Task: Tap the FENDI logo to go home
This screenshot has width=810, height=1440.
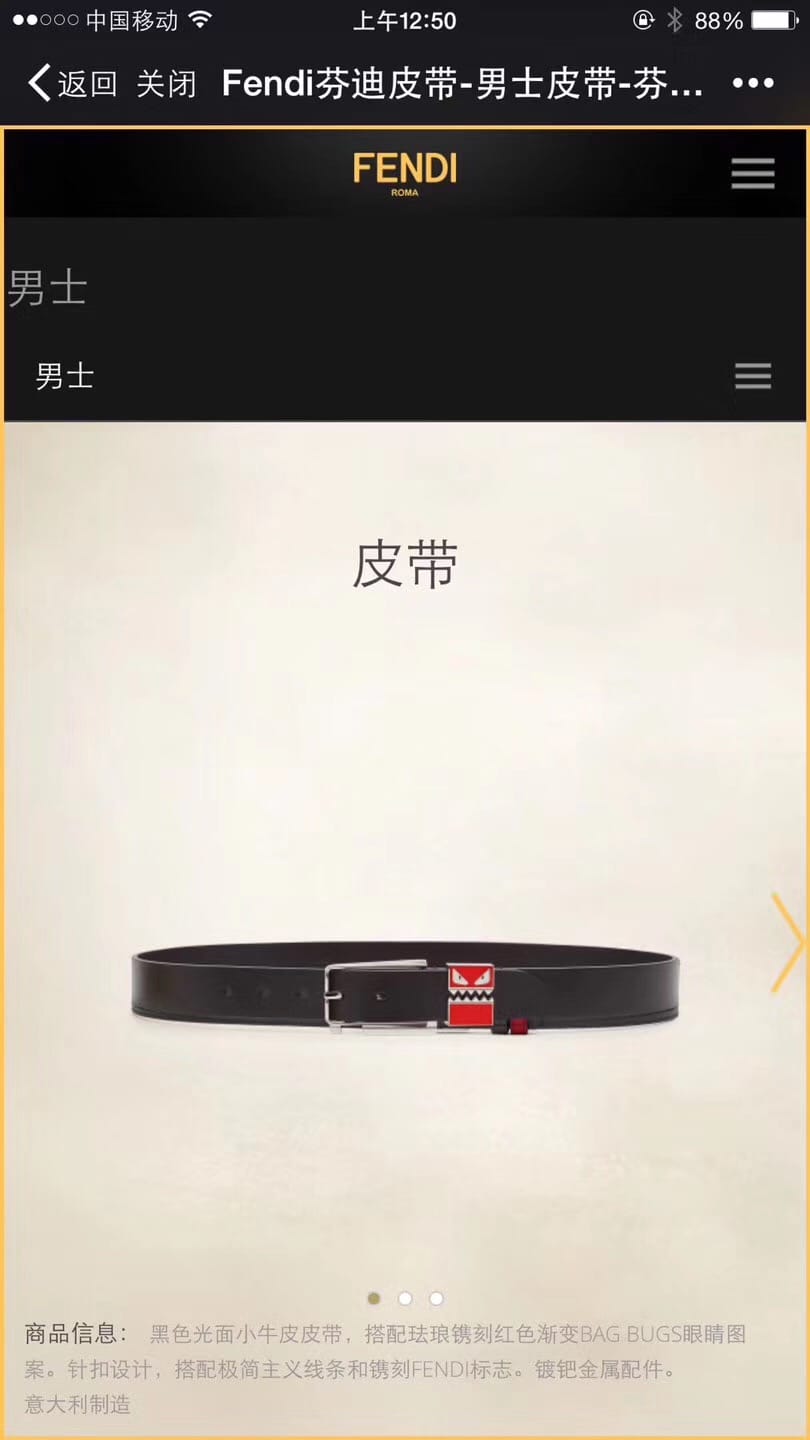Action: coord(404,171)
